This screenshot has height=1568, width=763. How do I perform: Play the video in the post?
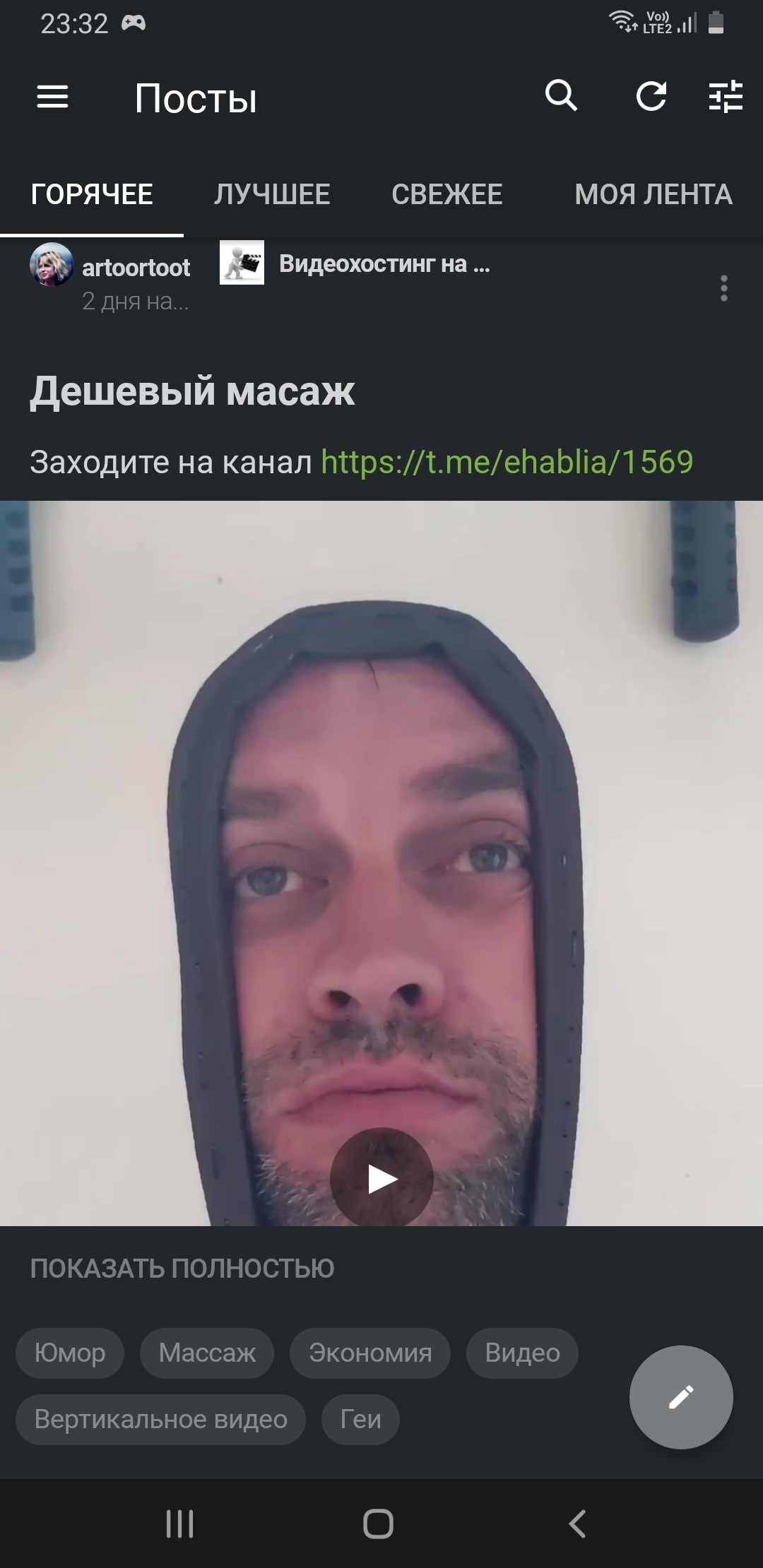(x=381, y=1178)
